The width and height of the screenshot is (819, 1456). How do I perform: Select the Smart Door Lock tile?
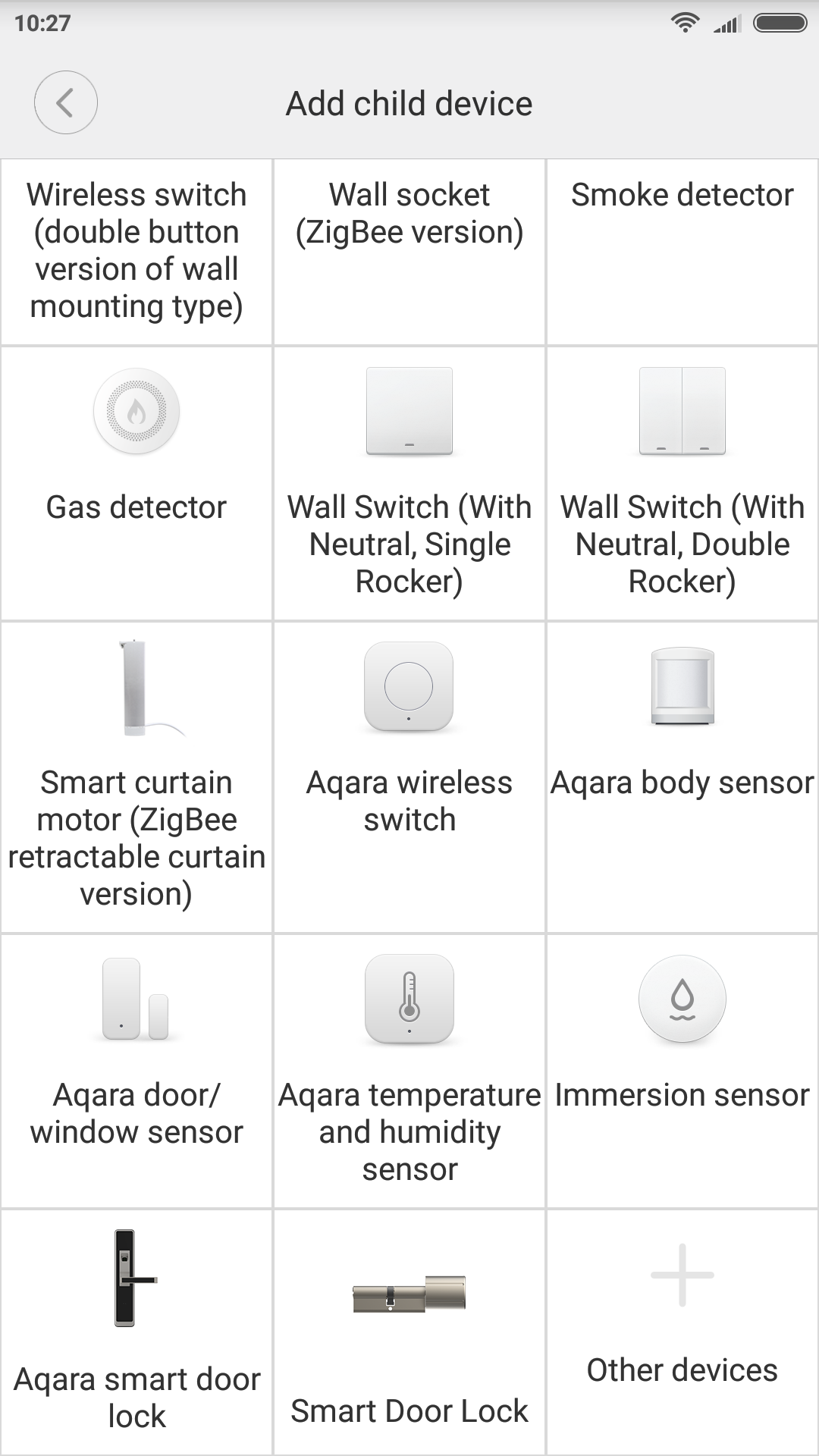point(409,1332)
